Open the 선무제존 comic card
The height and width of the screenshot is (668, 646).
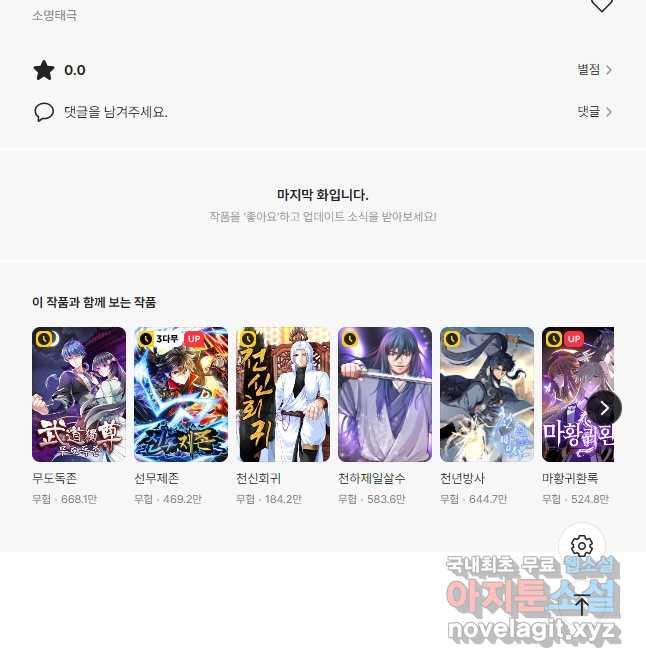181,394
